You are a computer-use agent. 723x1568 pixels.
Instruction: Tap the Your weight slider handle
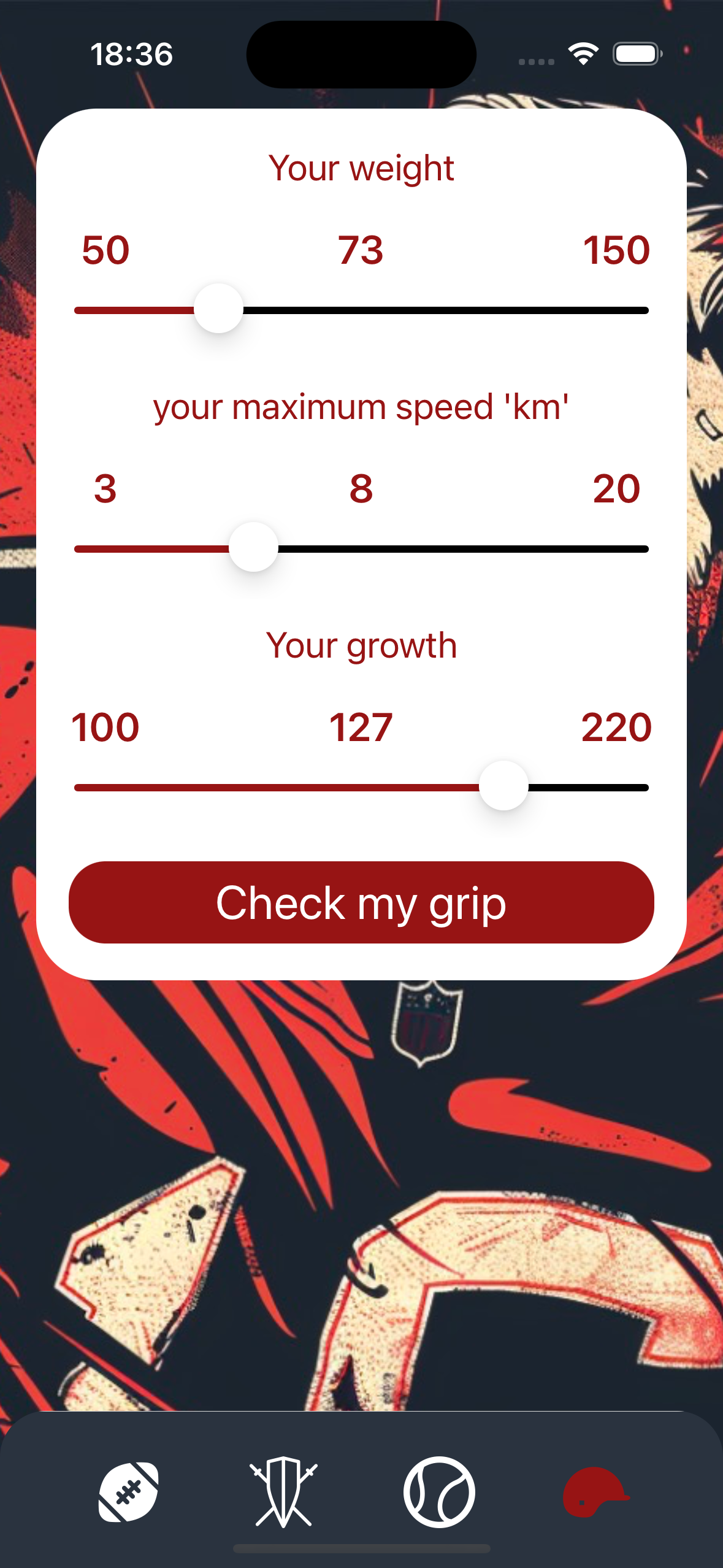coord(218,309)
